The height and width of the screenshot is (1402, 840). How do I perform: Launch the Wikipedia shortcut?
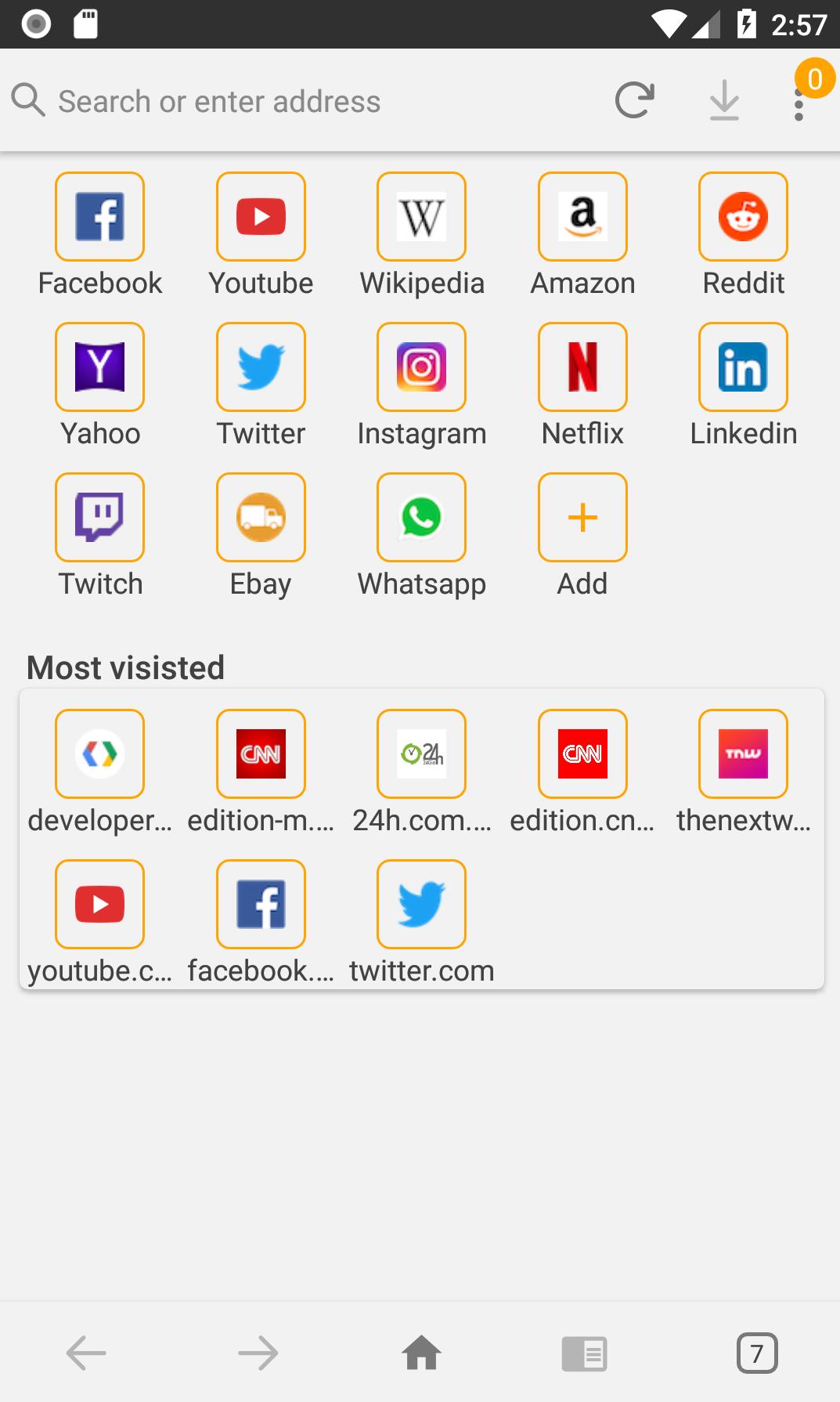(x=421, y=217)
